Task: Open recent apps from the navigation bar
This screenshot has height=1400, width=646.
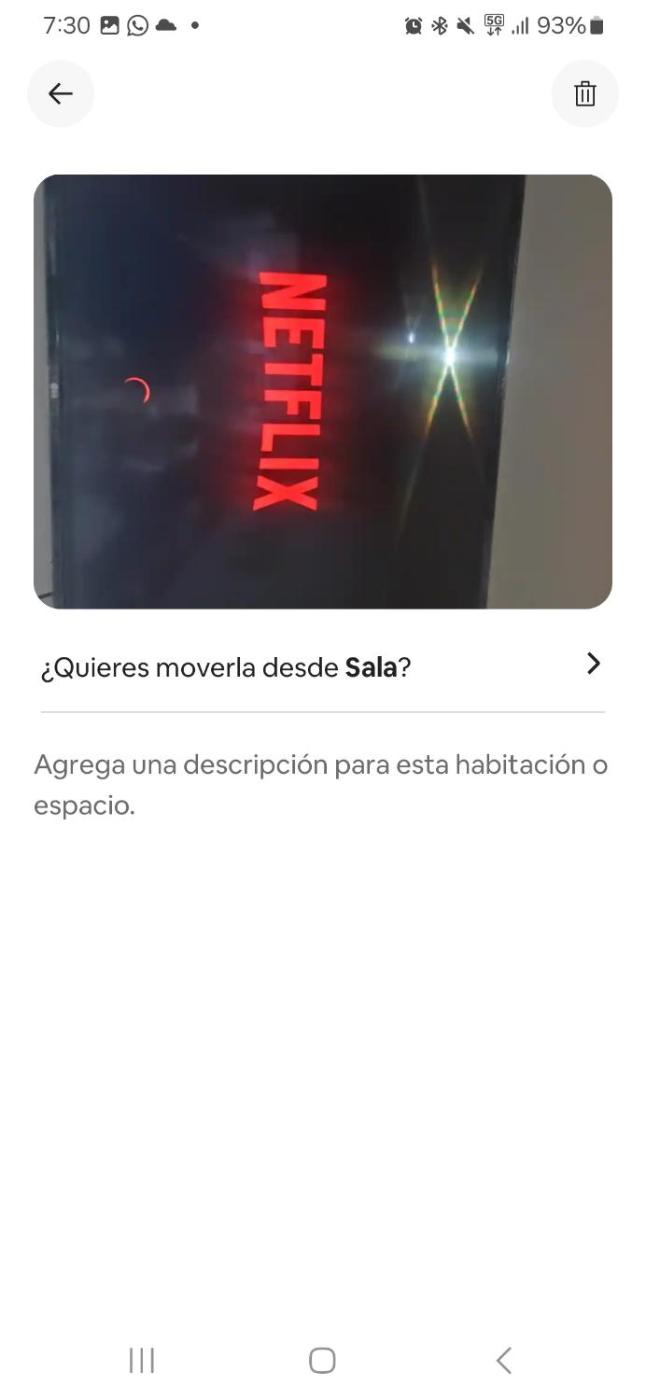Action: pyautogui.click(x=141, y=1360)
